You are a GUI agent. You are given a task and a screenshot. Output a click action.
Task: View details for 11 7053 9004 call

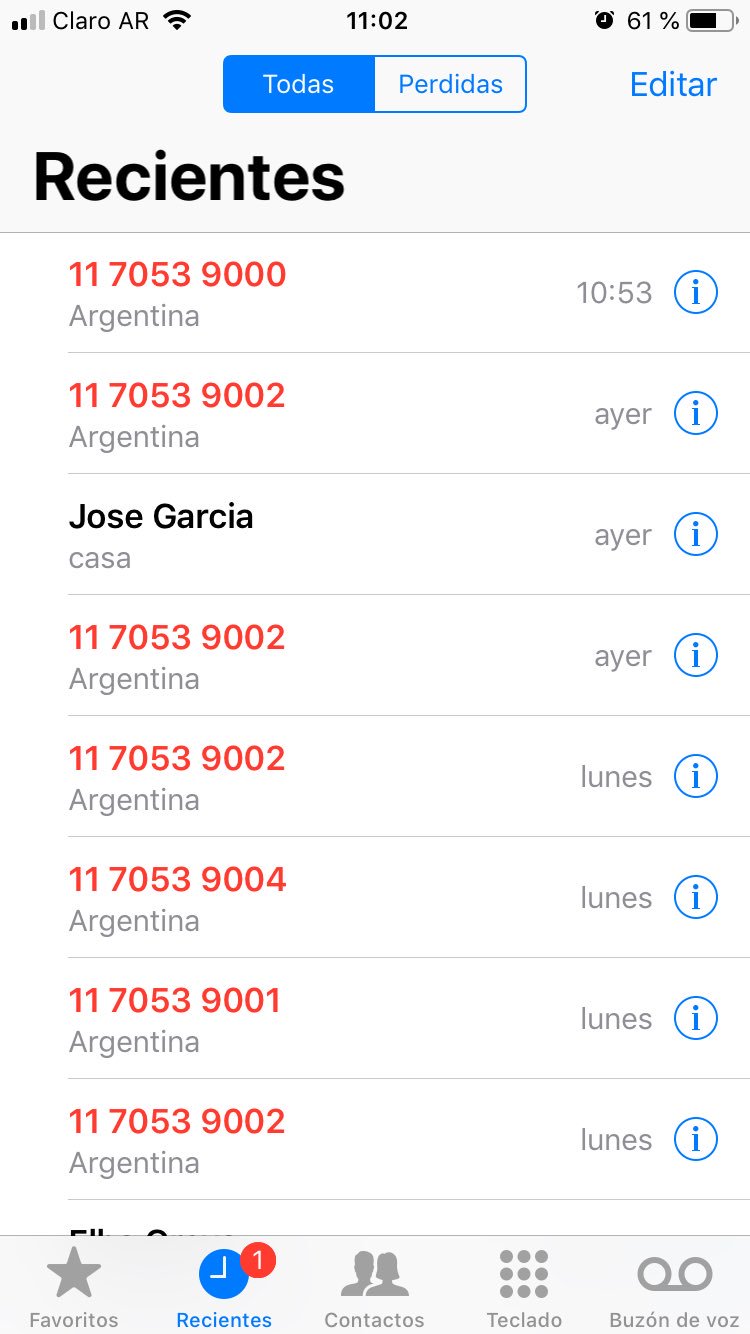pyautogui.click(x=696, y=898)
